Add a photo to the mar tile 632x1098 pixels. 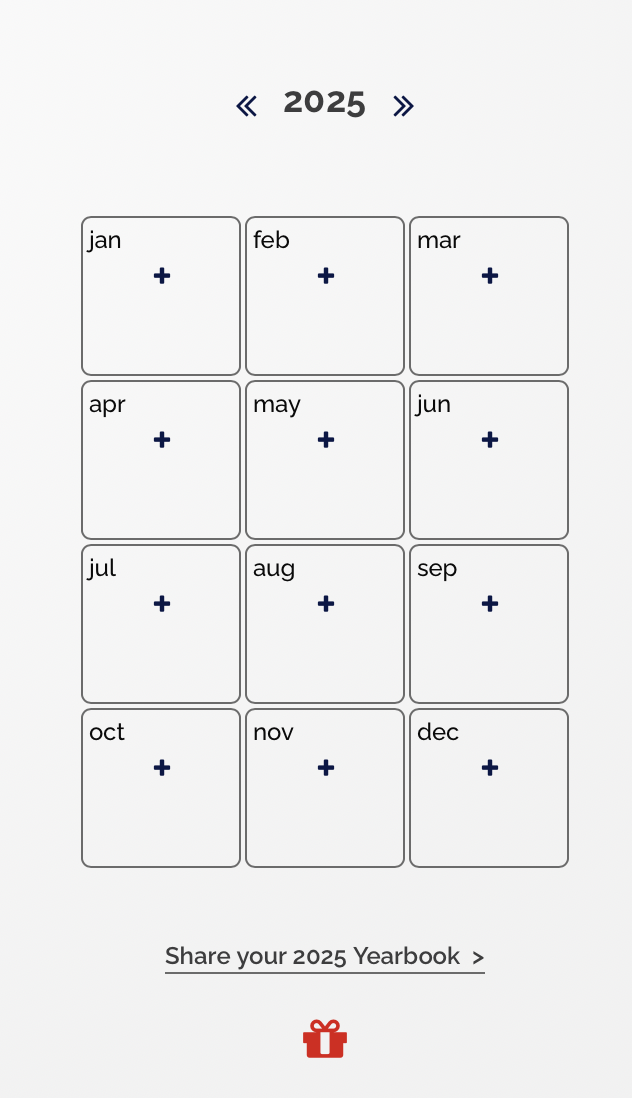[490, 276]
